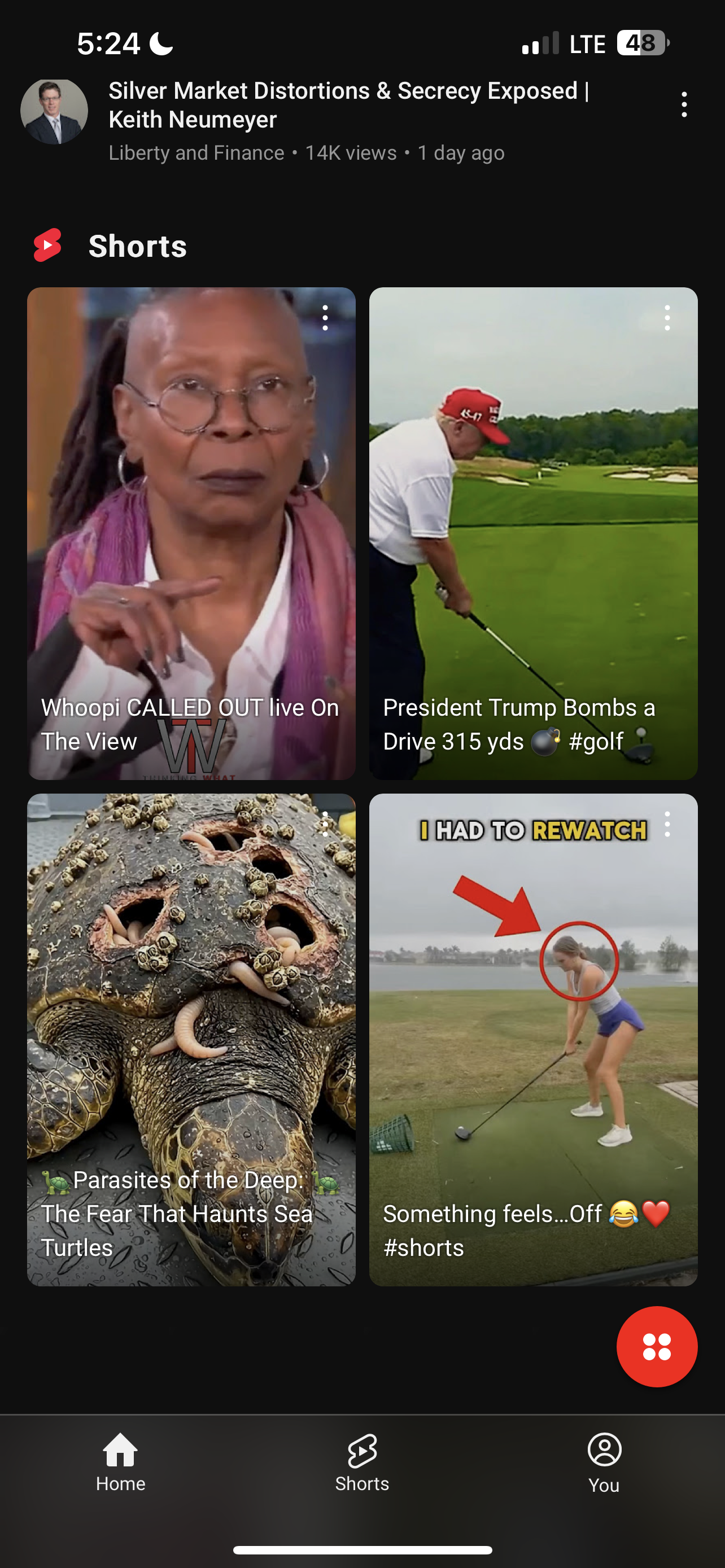The width and height of the screenshot is (725, 1568).
Task: Go to the Home tab
Action: pos(120,1462)
